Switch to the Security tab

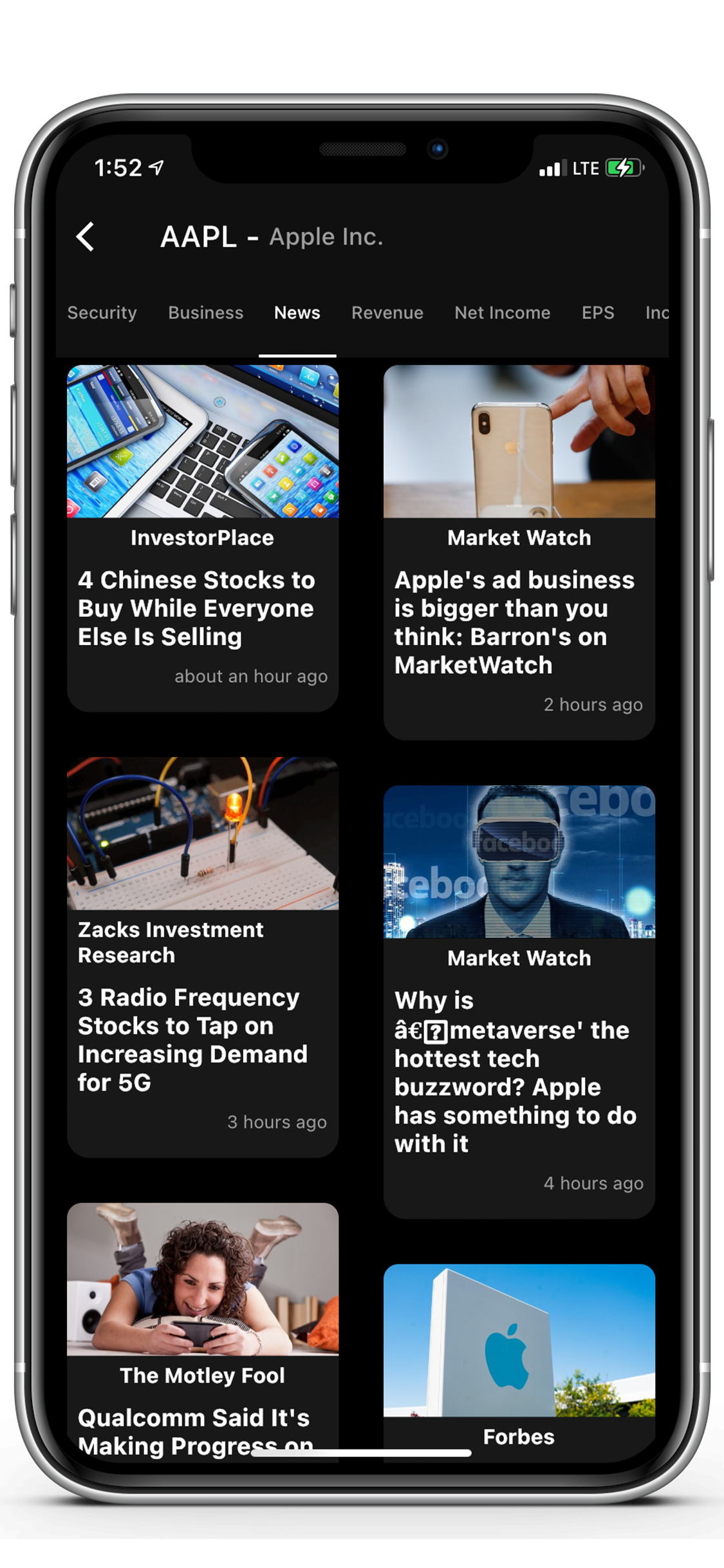102,313
